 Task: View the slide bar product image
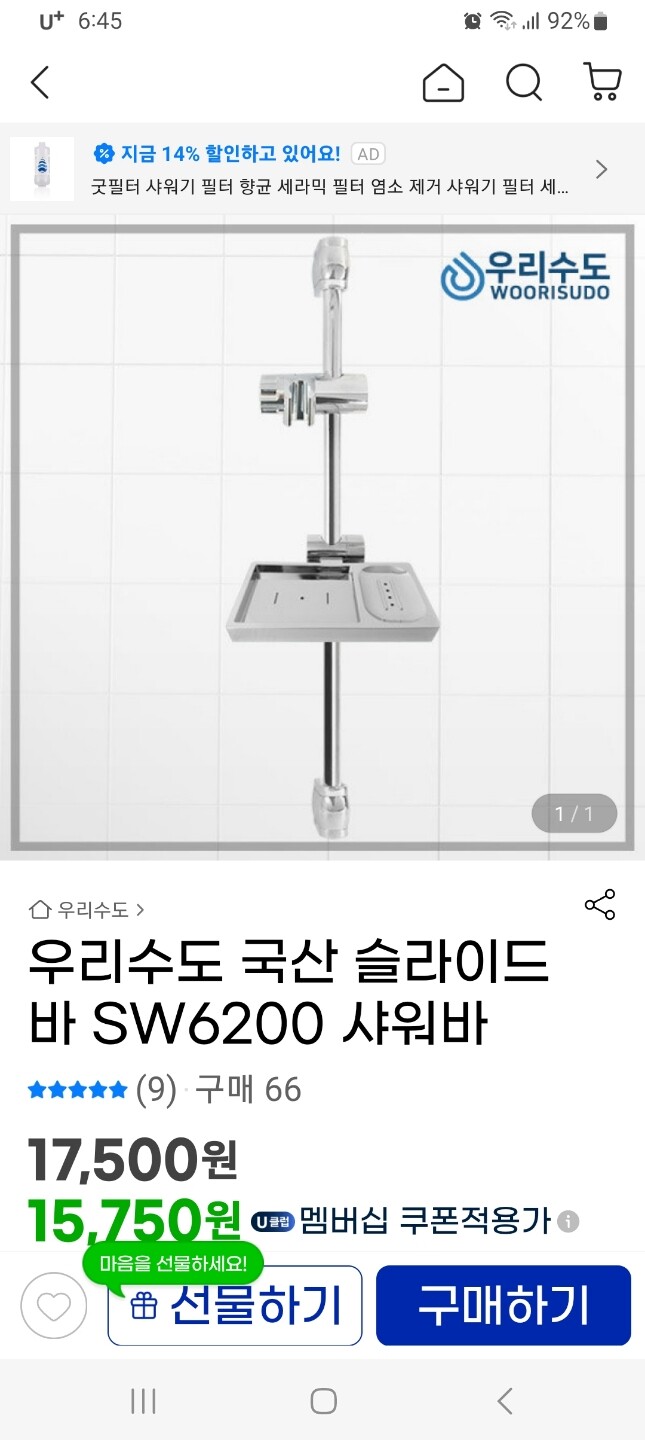[322, 538]
